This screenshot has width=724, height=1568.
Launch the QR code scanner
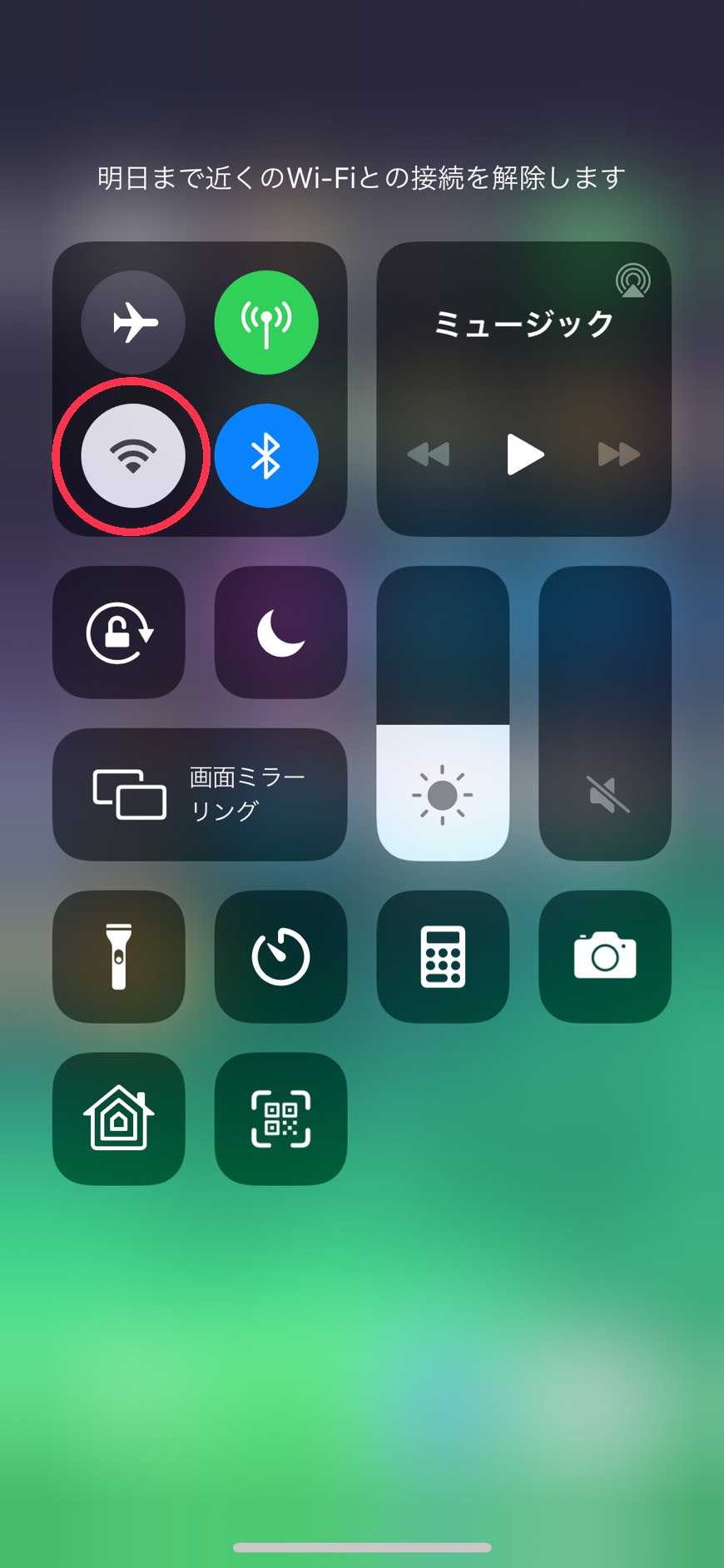coord(280,1119)
